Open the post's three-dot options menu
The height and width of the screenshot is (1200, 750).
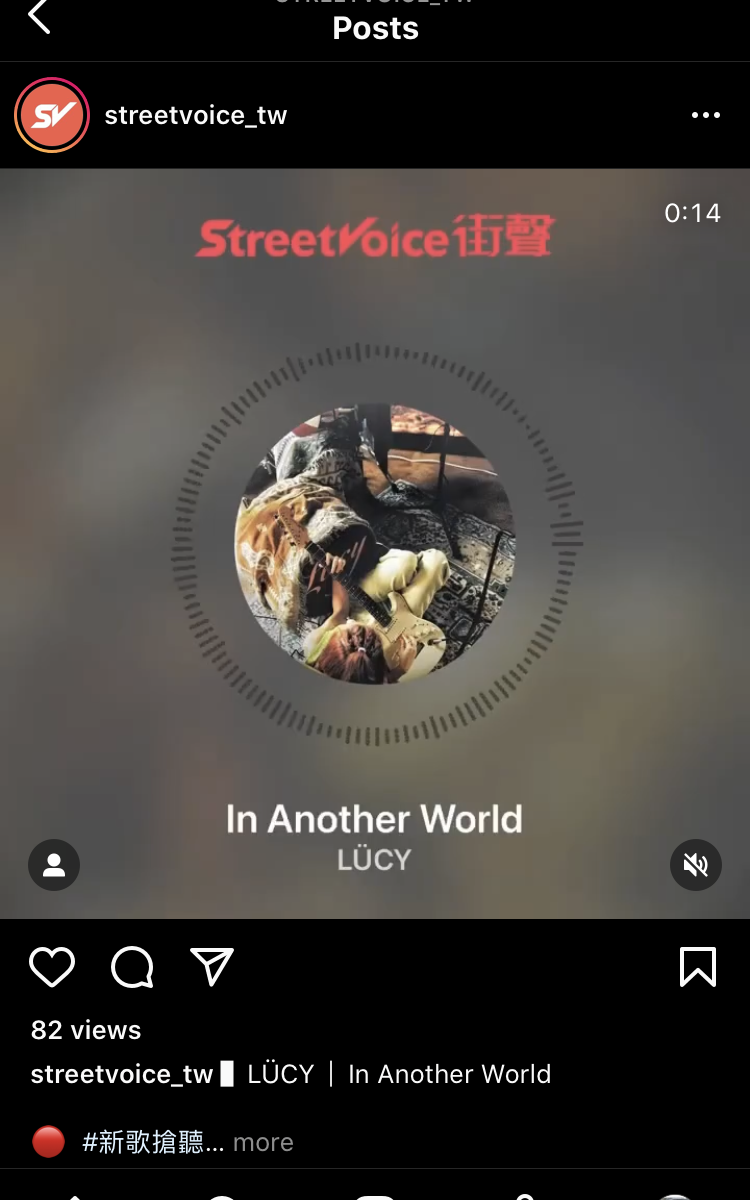pyautogui.click(x=705, y=115)
